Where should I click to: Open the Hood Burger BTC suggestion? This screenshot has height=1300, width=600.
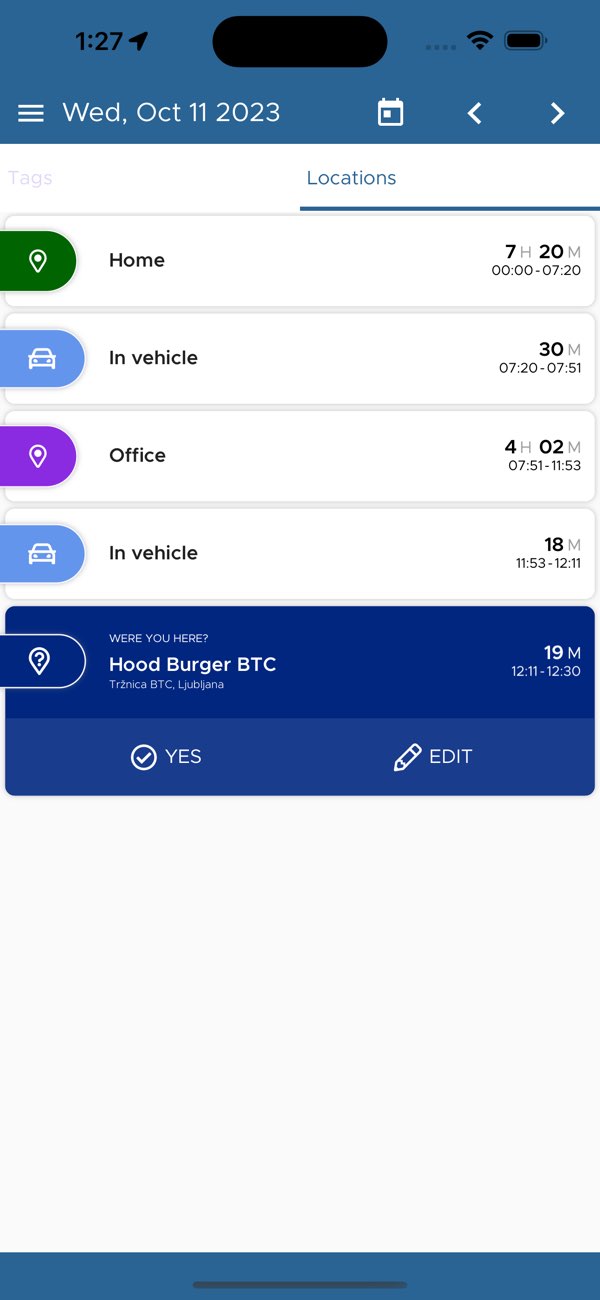pos(300,663)
